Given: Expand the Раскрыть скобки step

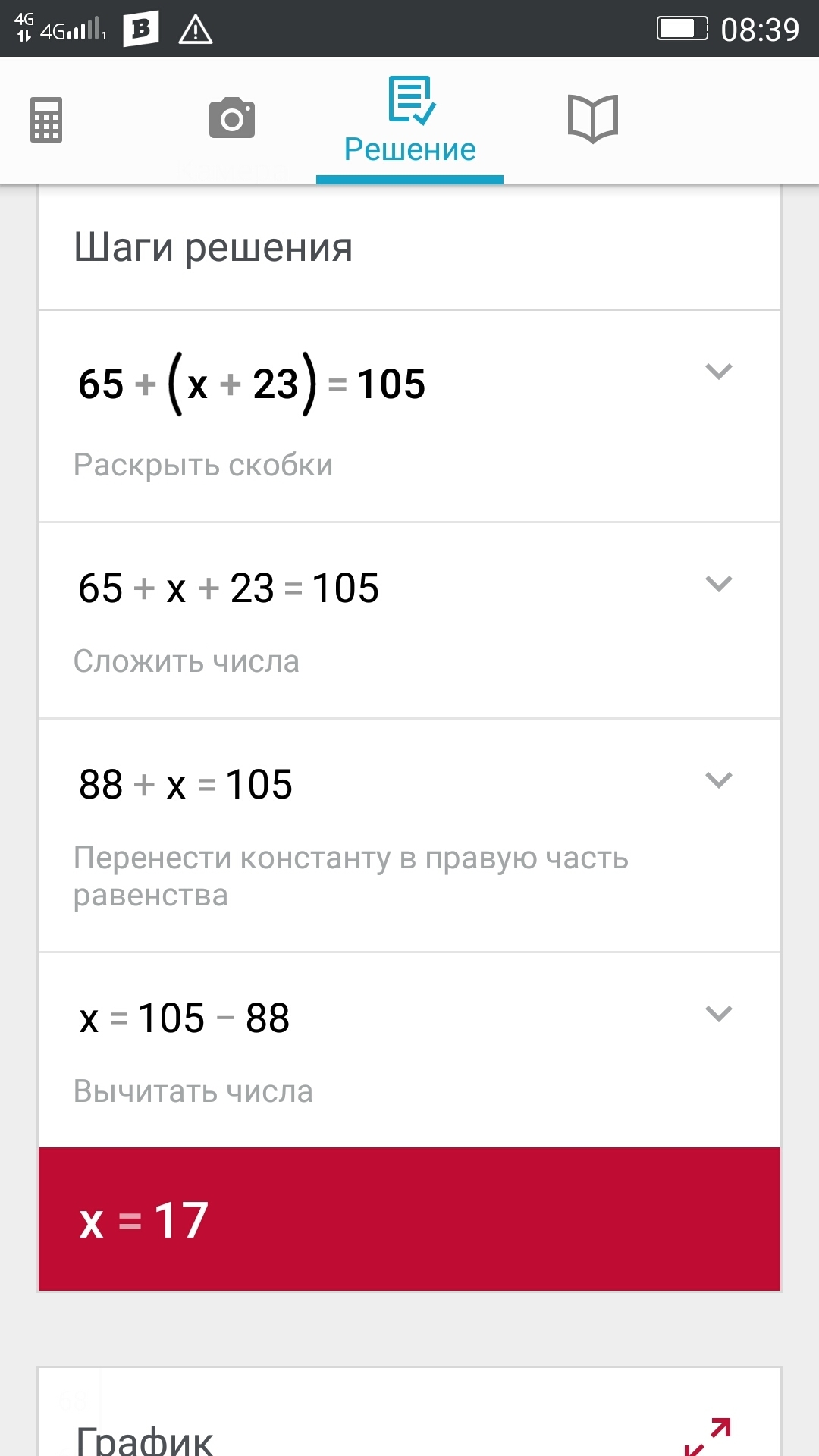Looking at the screenshot, I should coord(718,372).
